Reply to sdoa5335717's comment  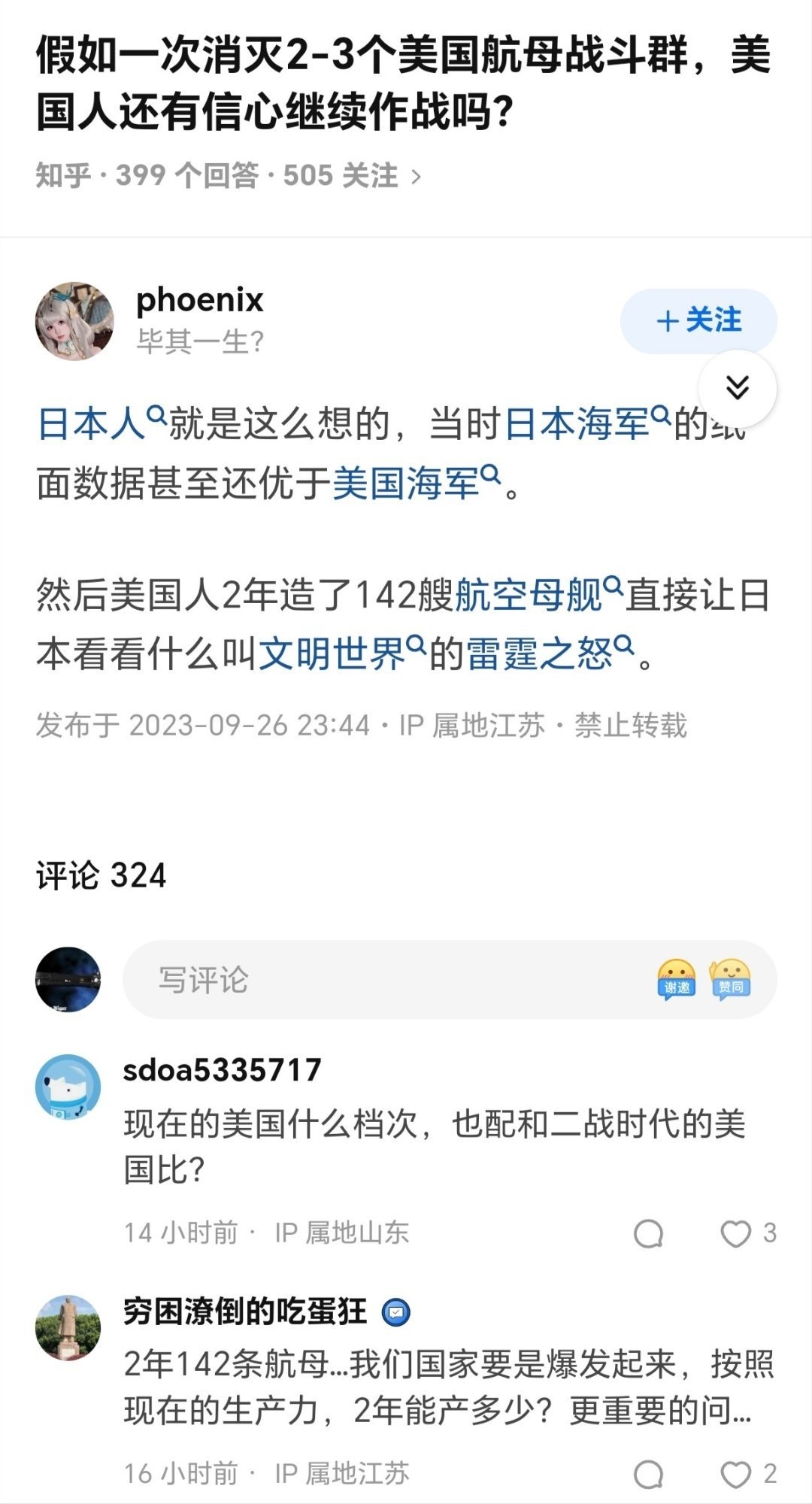648,1233
